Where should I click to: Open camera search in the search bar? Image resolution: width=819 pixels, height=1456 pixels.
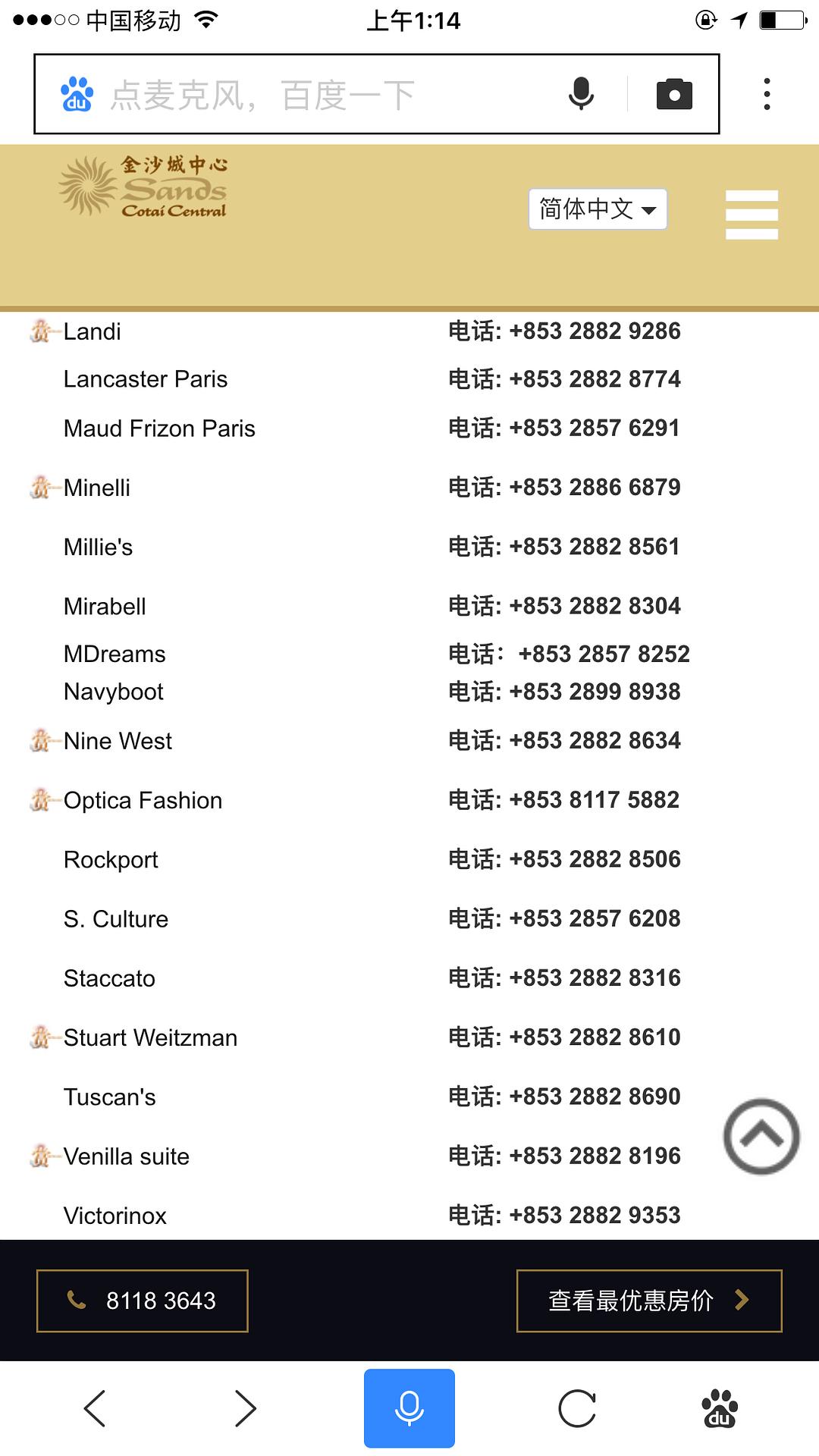click(674, 94)
